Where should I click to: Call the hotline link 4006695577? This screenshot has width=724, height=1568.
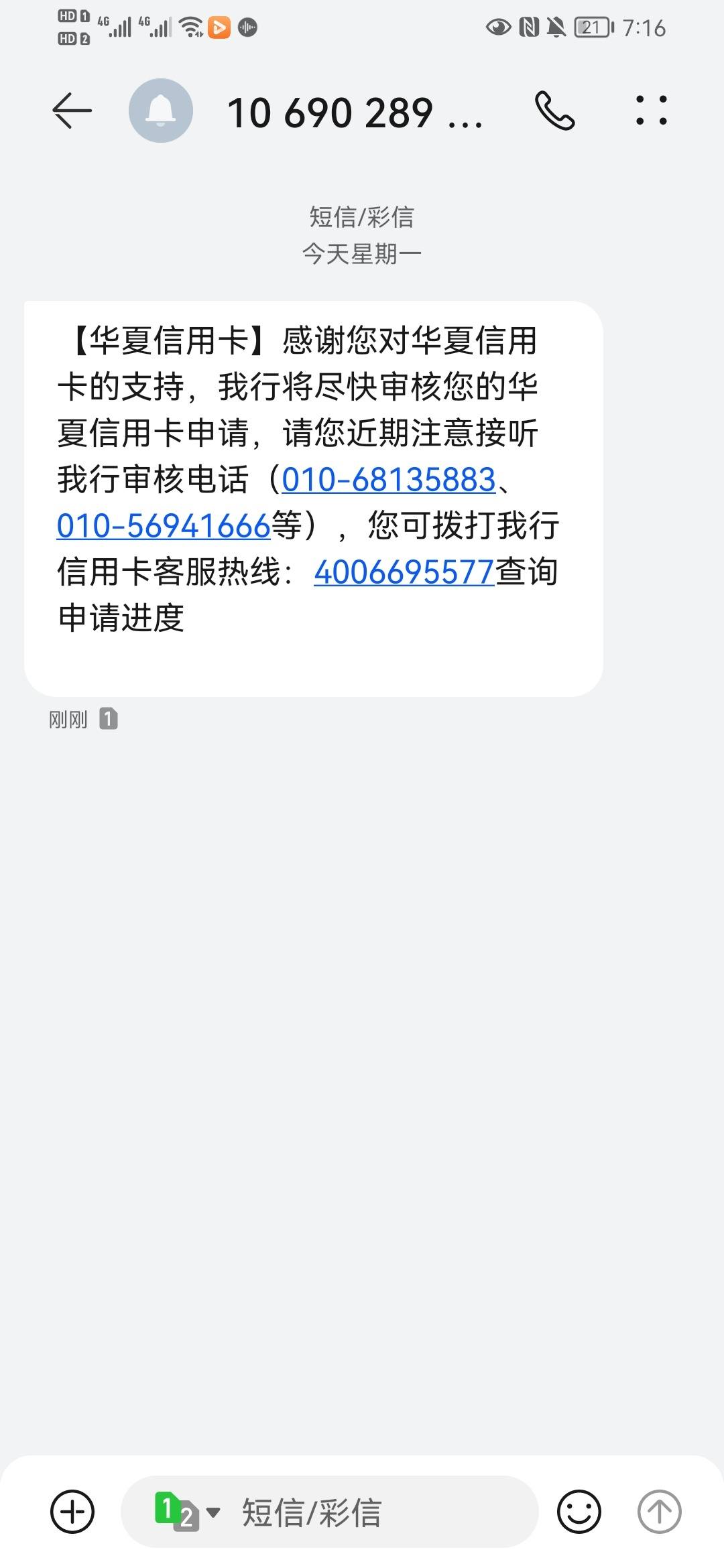[x=404, y=572]
